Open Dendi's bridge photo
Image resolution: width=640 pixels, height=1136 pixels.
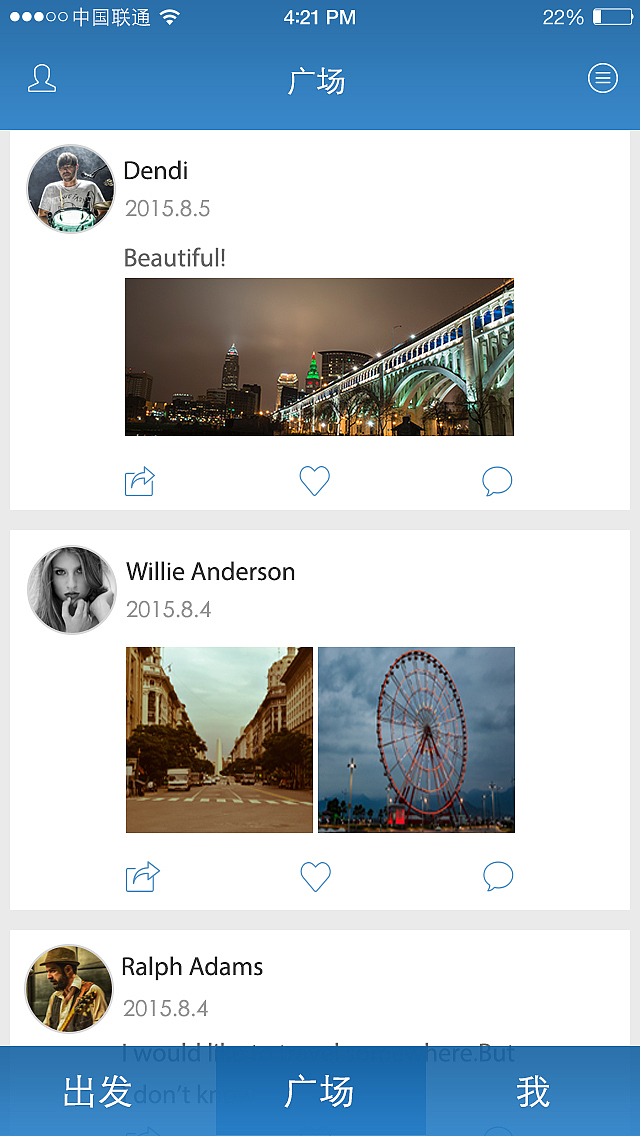click(x=319, y=357)
